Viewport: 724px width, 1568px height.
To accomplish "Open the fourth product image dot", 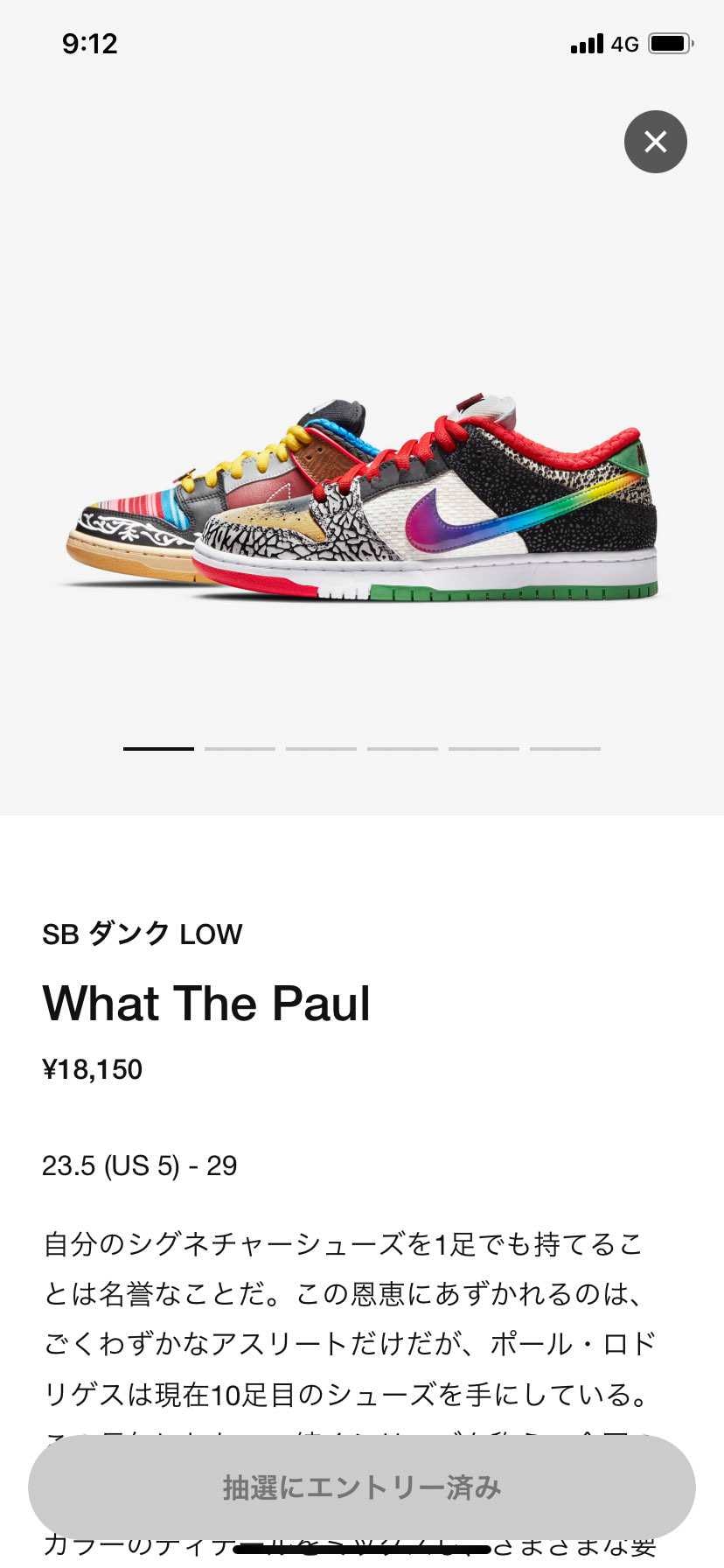I will [402, 749].
